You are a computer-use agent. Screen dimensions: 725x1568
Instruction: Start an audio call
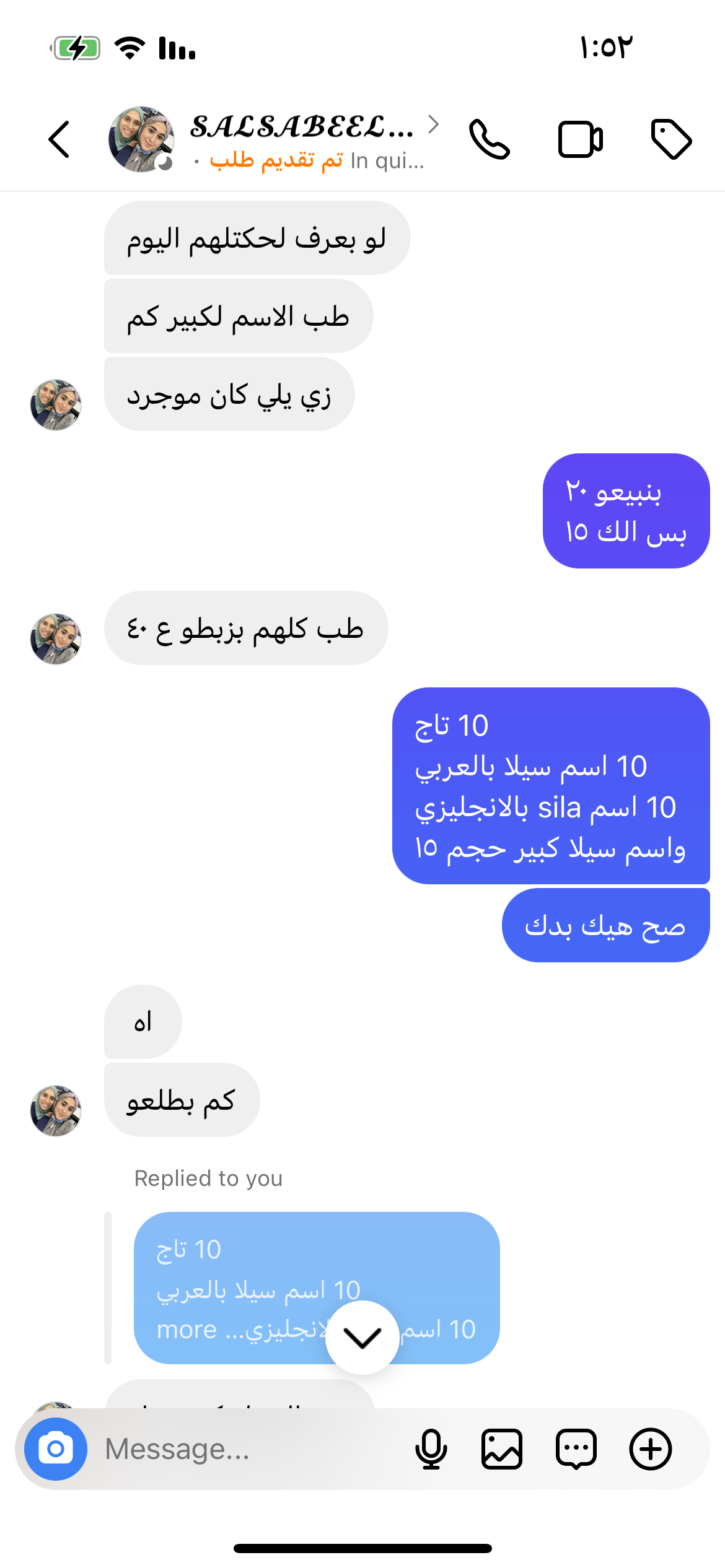(490, 139)
